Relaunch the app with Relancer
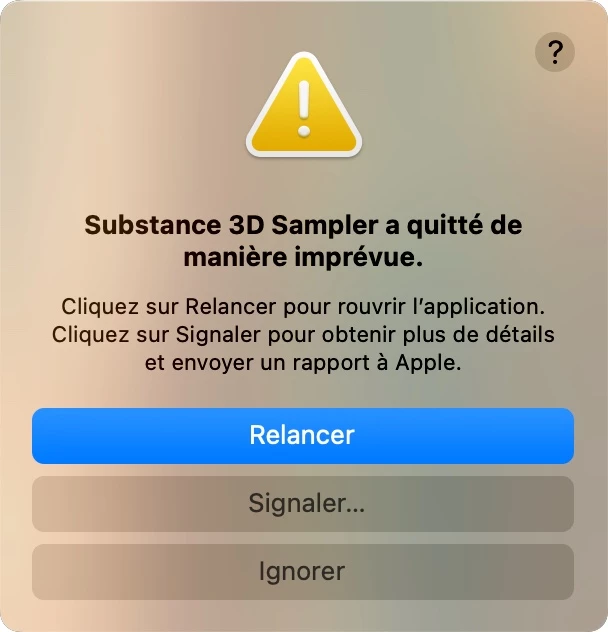The width and height of the screenshot is (608, 632). tap(302, 436)
